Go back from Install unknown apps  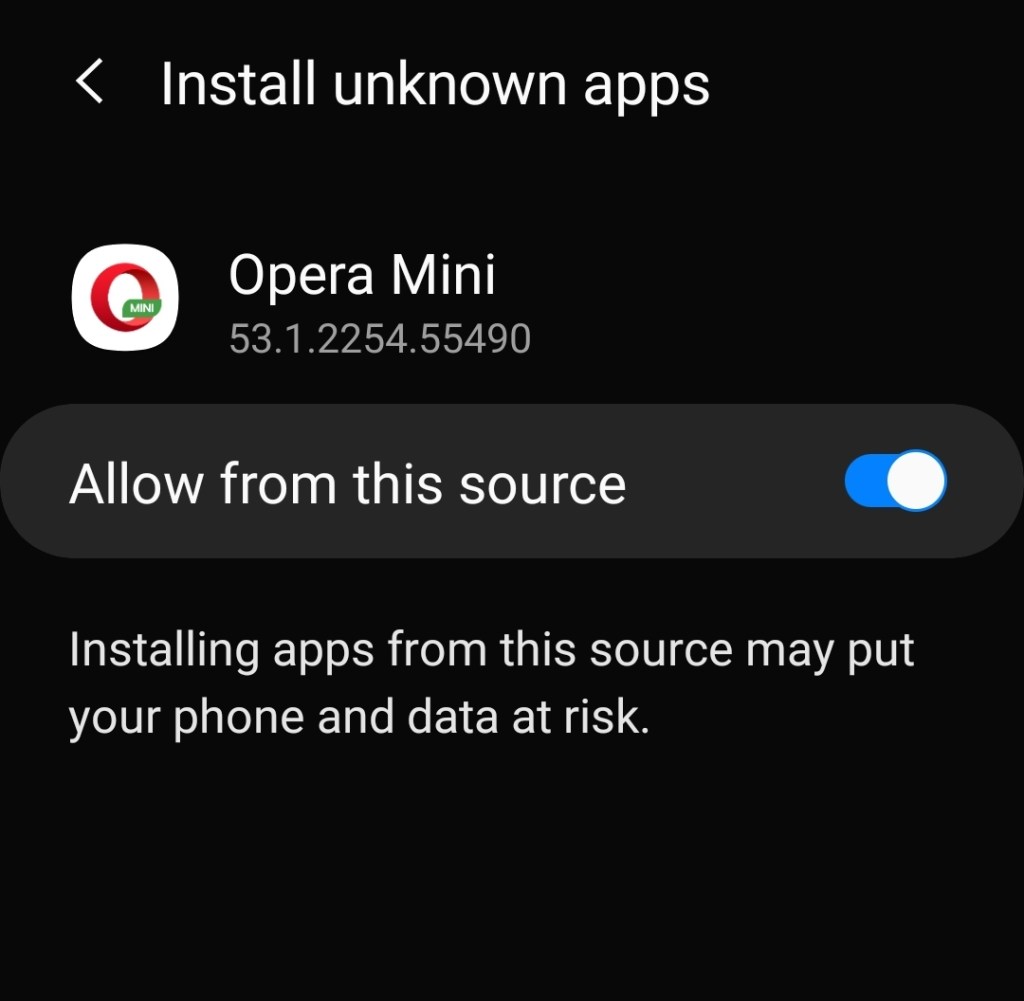(x=89, y=82)
